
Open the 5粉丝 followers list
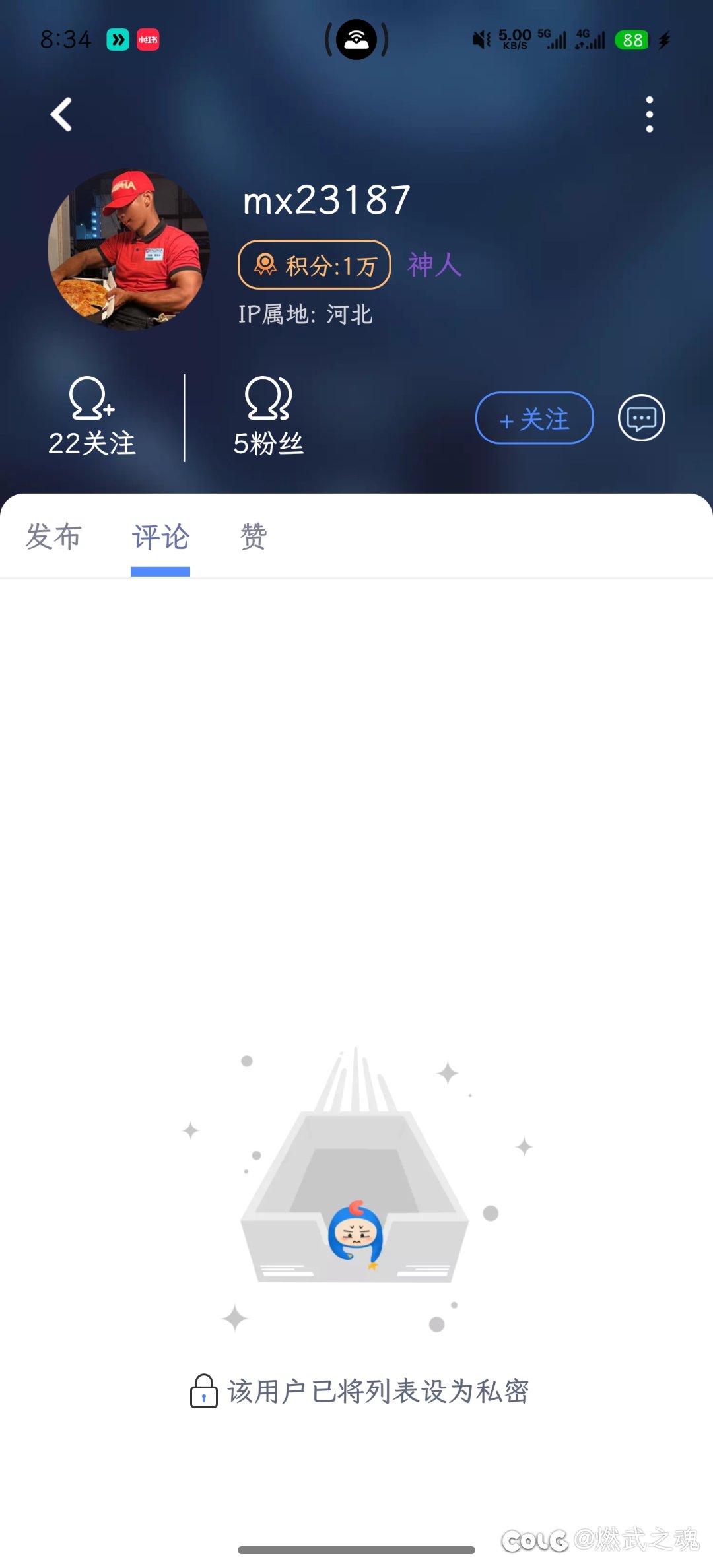[269, 417]
